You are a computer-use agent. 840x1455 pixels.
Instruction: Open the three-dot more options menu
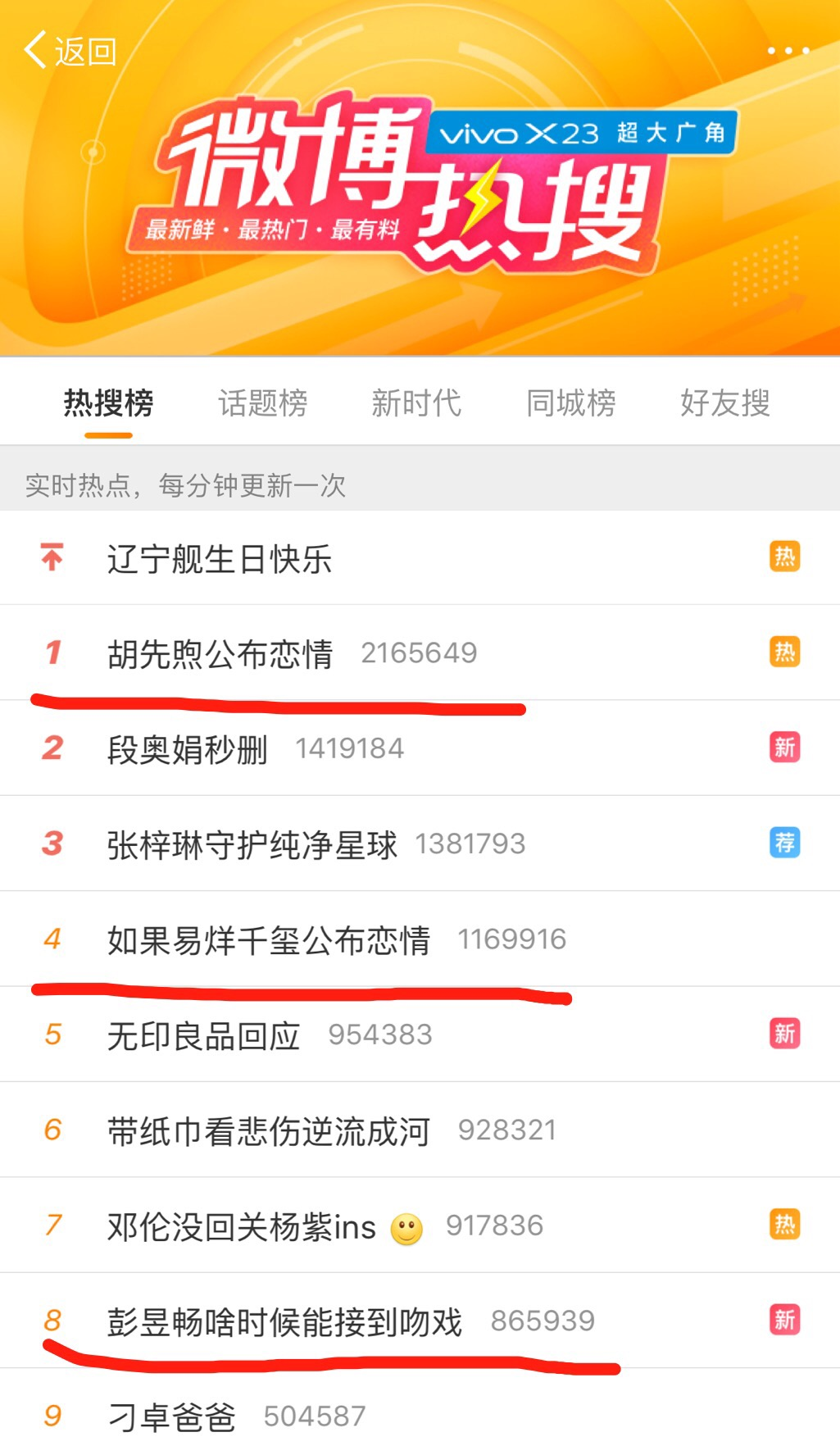point(784,49)
